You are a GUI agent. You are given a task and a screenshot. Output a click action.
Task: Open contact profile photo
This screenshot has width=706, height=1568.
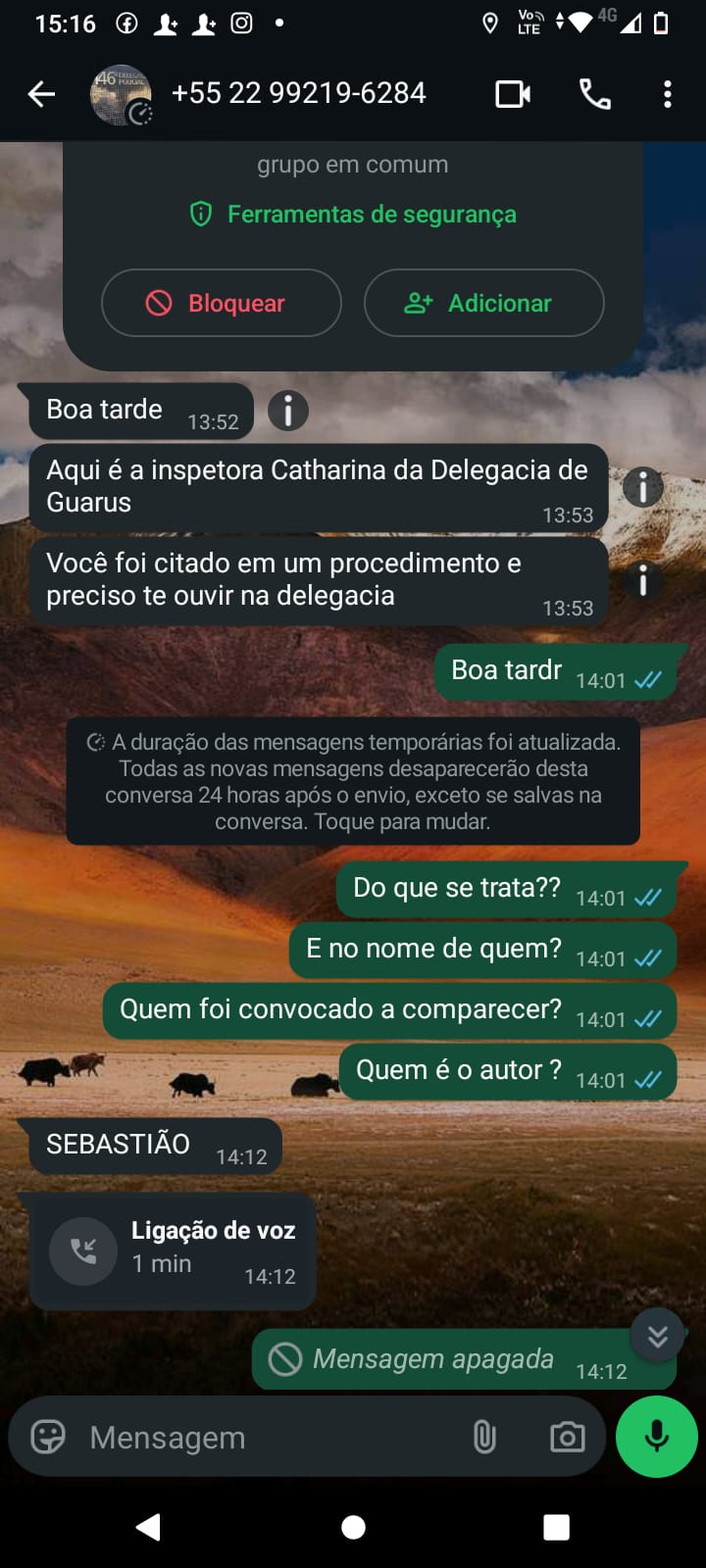[121, 95]
